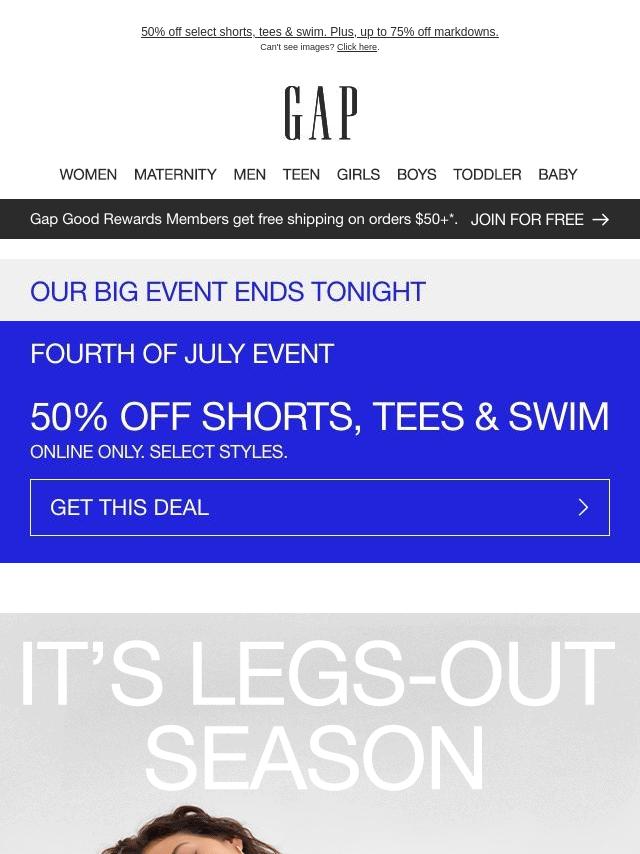Image resolution: width=640 pixels, height=854 pixels.
Task: Browse the Teen section
Action: pos(301,174)
